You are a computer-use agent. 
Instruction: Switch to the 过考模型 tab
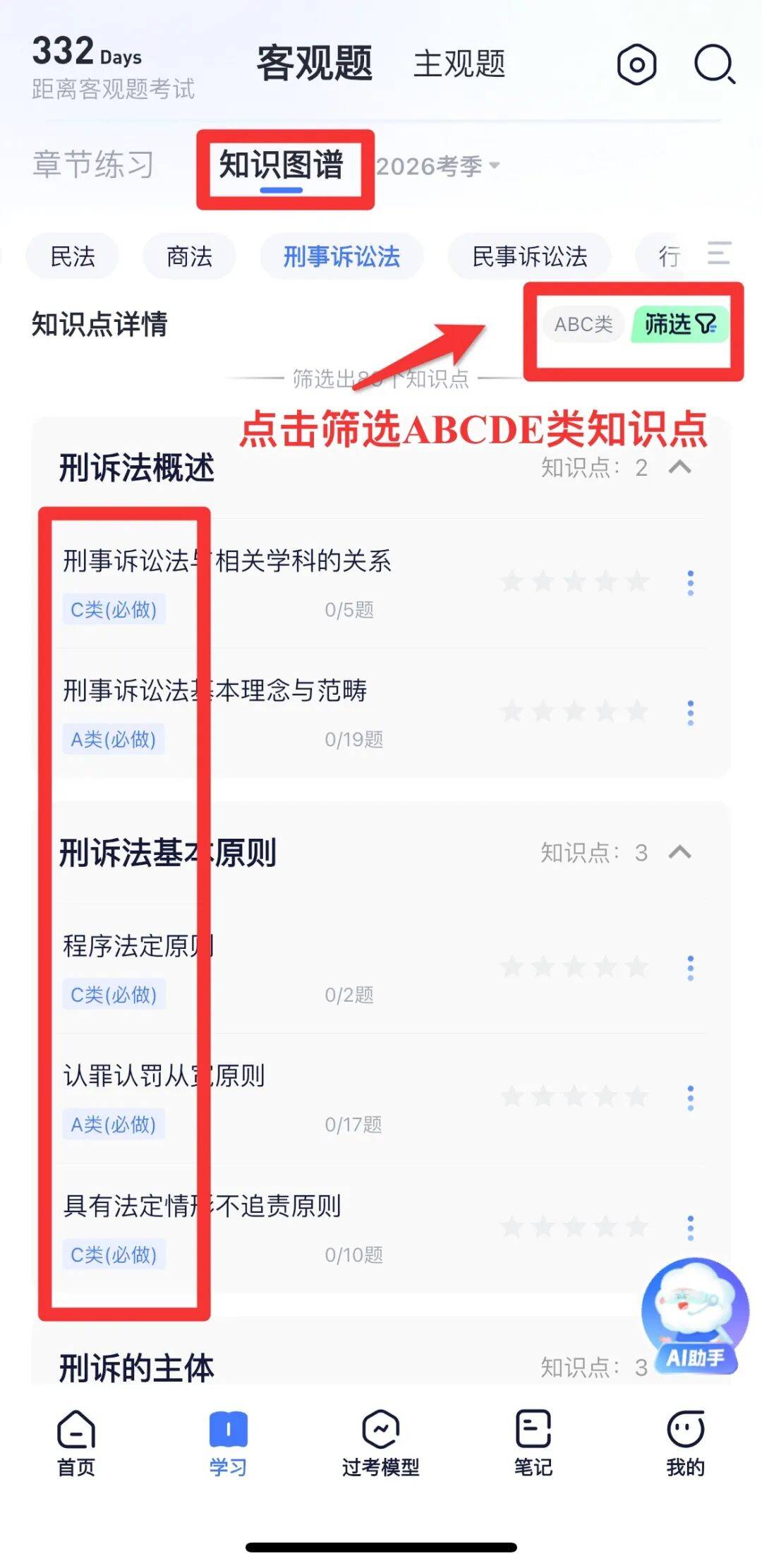380,1442
